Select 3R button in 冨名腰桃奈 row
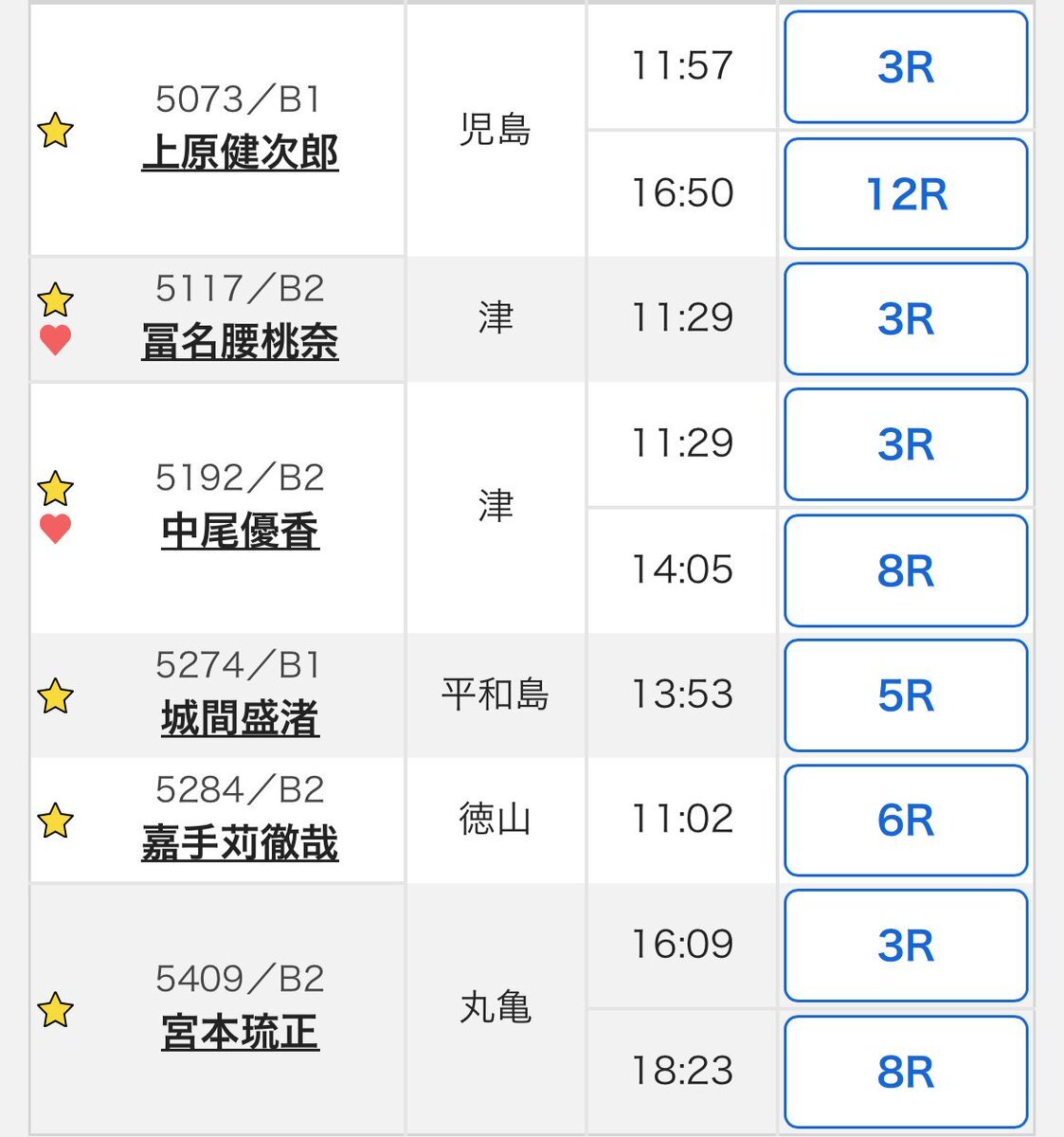The height and width of the screenshot is (1137, 1064). [x=906, y=319]
